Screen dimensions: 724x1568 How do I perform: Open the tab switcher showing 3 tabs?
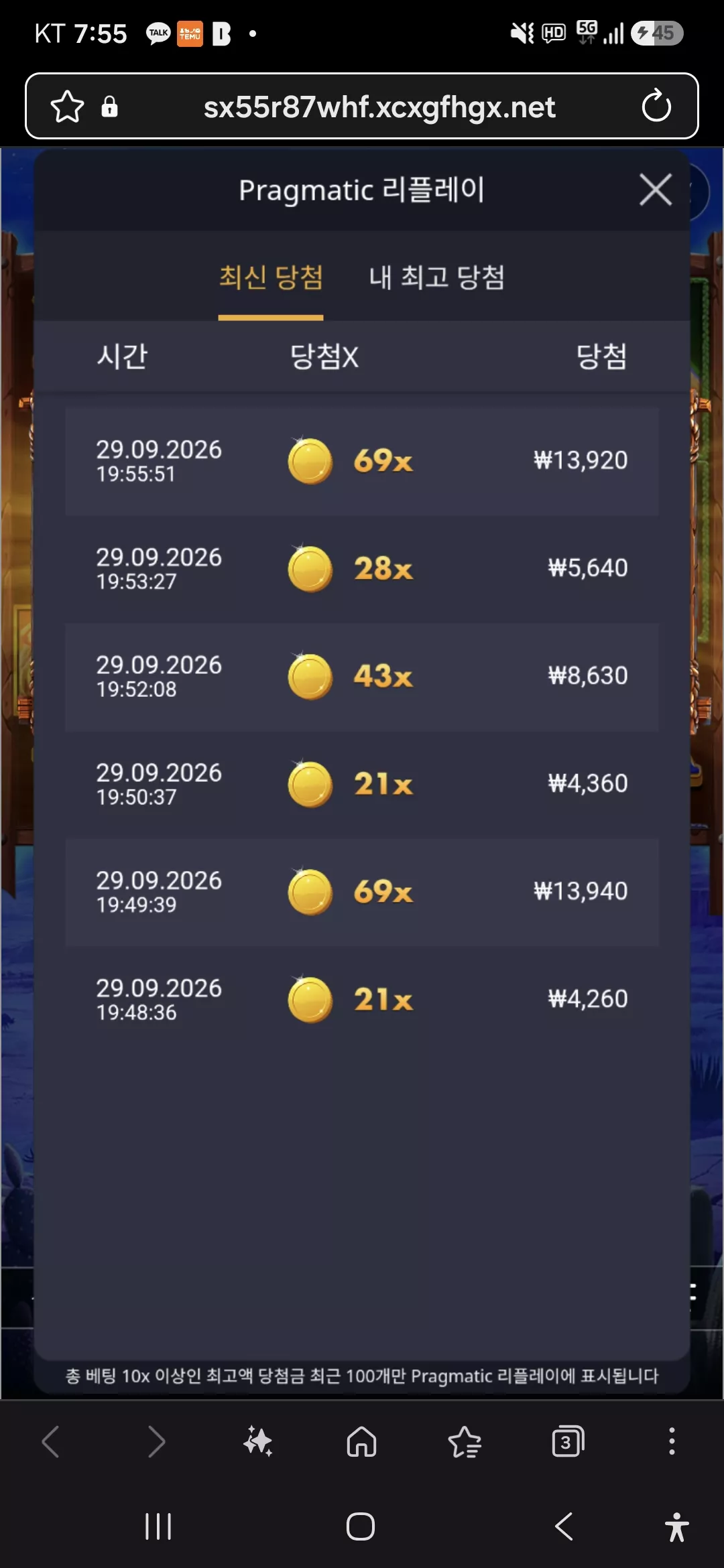tap(568, 1441)
